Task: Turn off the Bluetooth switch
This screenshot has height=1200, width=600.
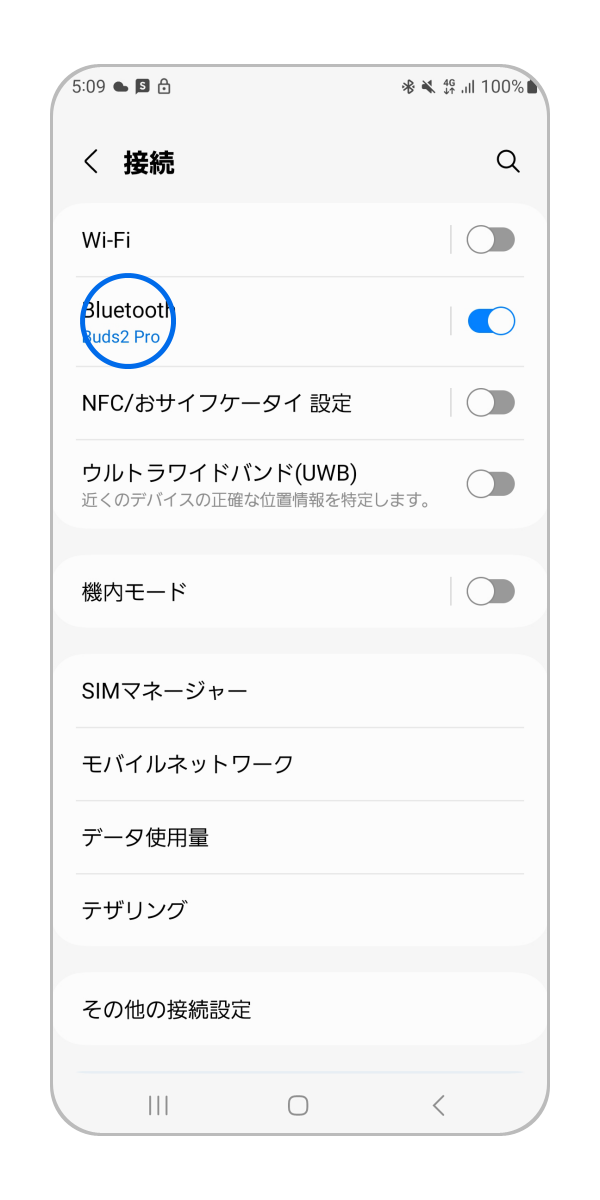Action: tap(490, 321)
